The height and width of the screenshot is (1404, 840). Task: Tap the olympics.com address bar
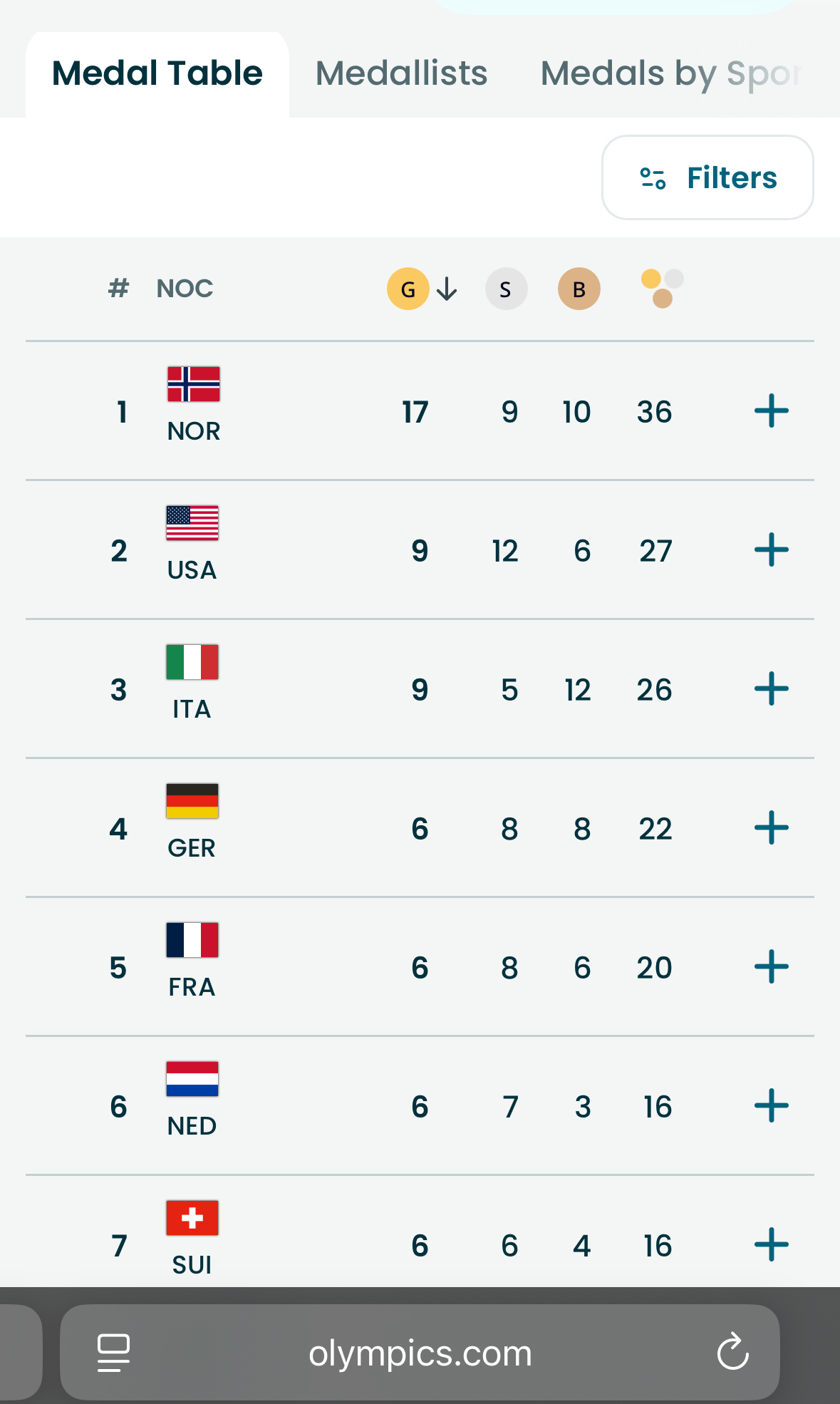click(x=420, y=1352)
